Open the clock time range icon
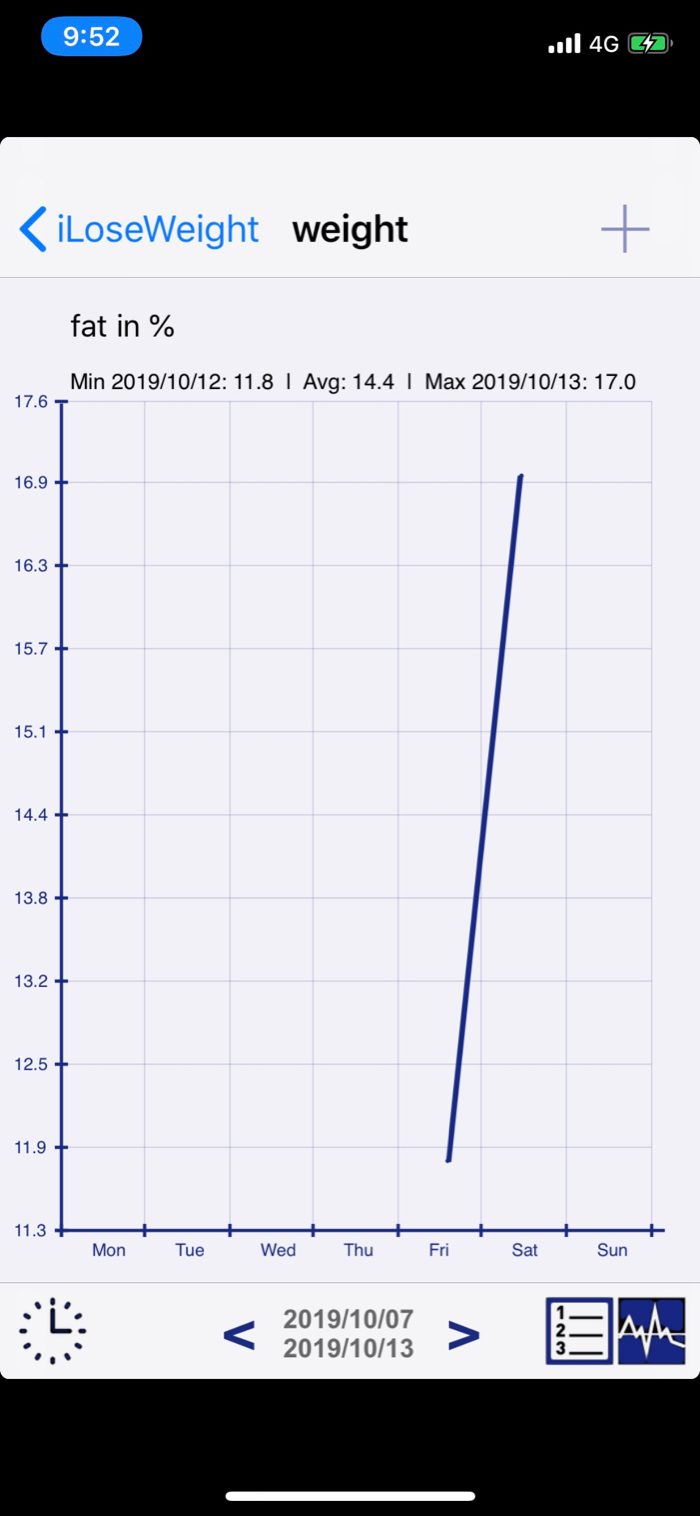Viewport: 700px width, 1516px height. (x=53, y=1331)
